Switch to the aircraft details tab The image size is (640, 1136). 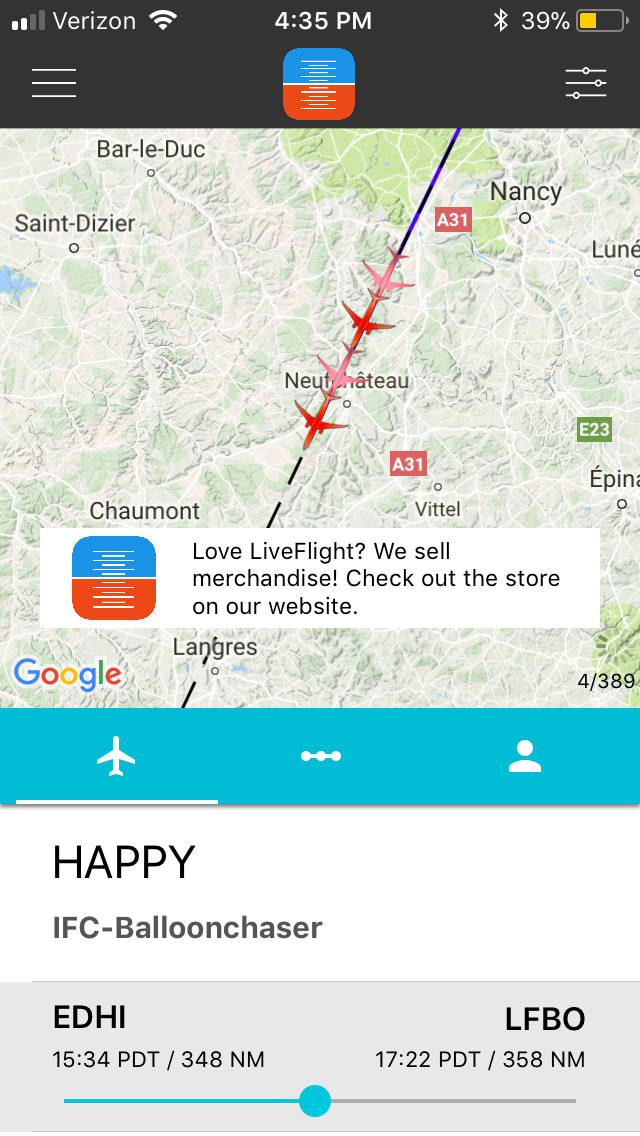[x=116, y=756]
